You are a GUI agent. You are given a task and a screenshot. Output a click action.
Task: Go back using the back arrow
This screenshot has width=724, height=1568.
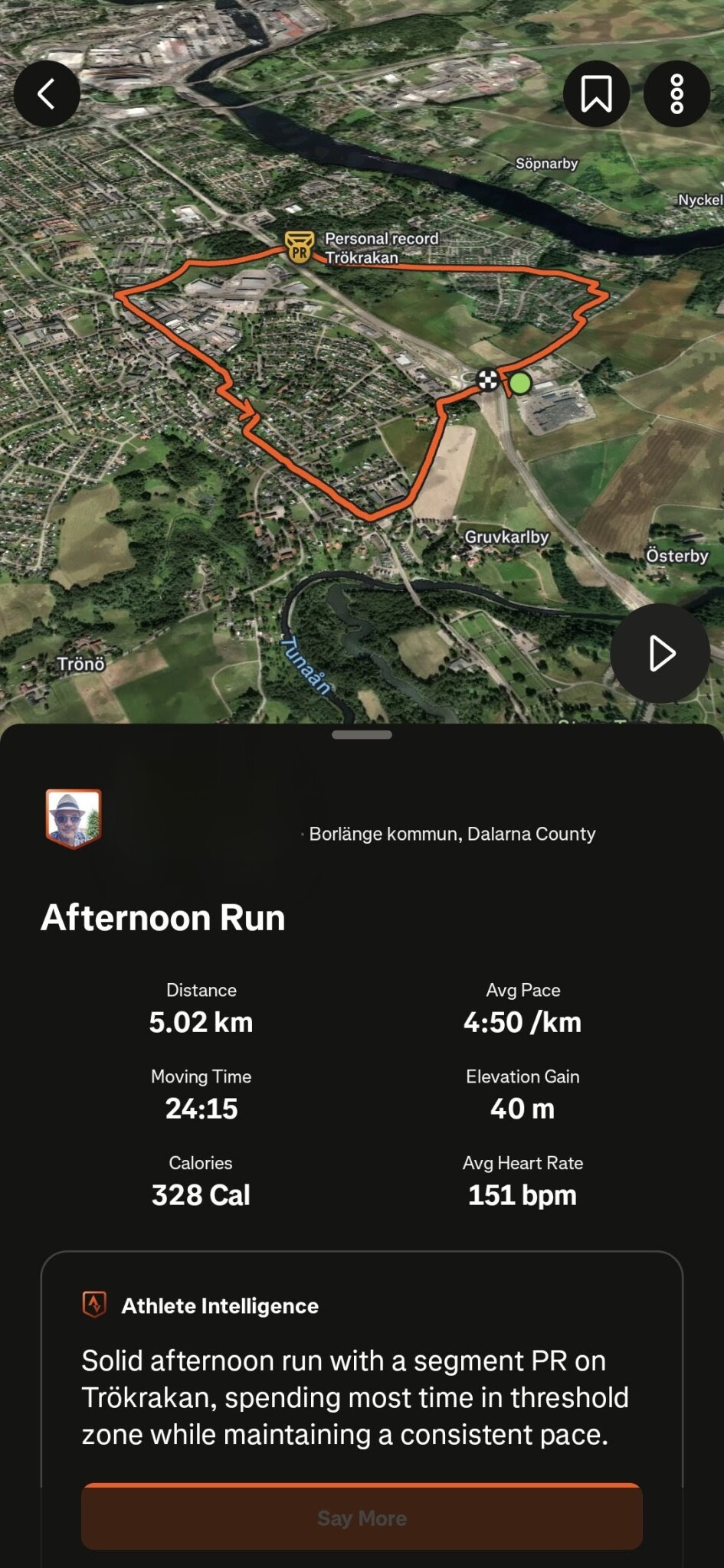pos(47,94)
